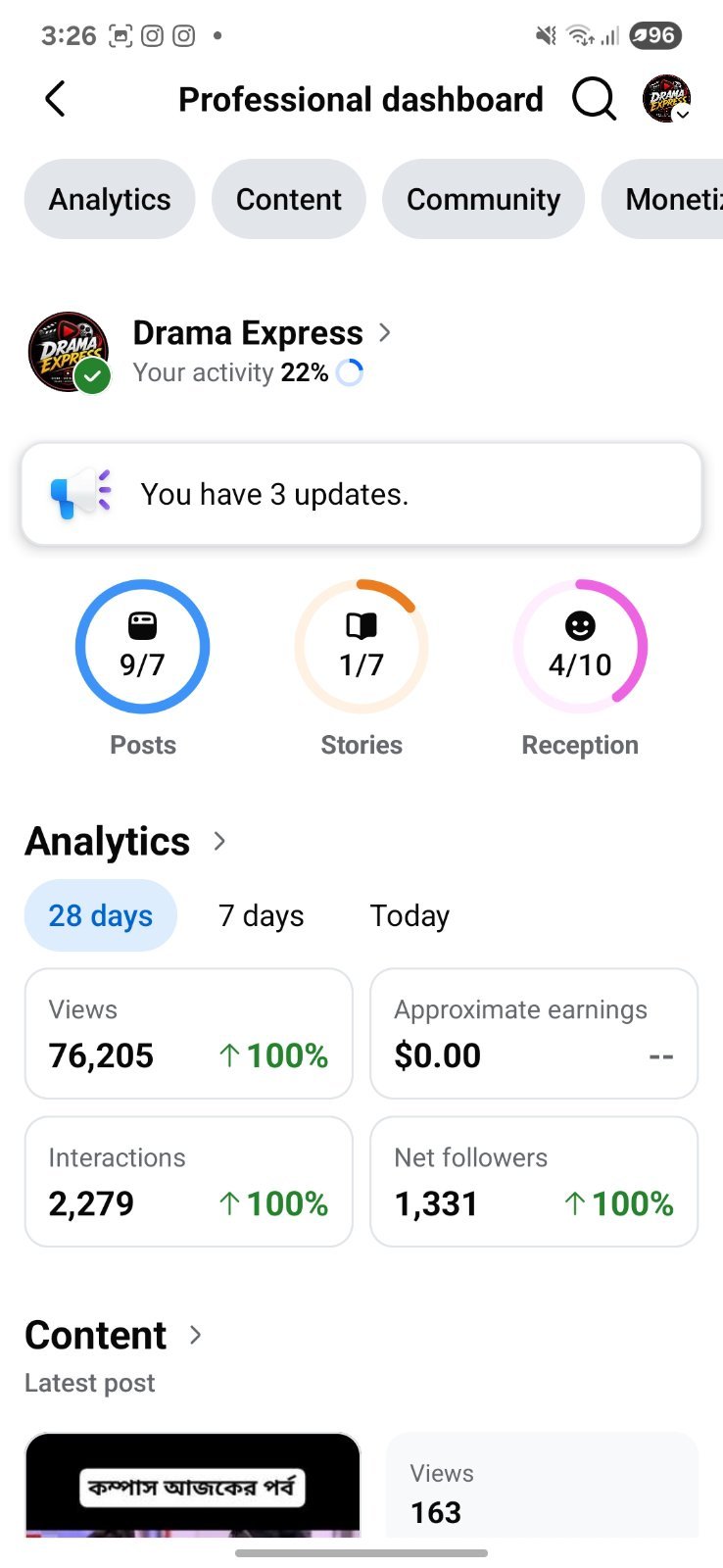Open the profile switcher avatar
This screenshot has height=1568, width=723.
pyautogui.click(x=667, y=98)
